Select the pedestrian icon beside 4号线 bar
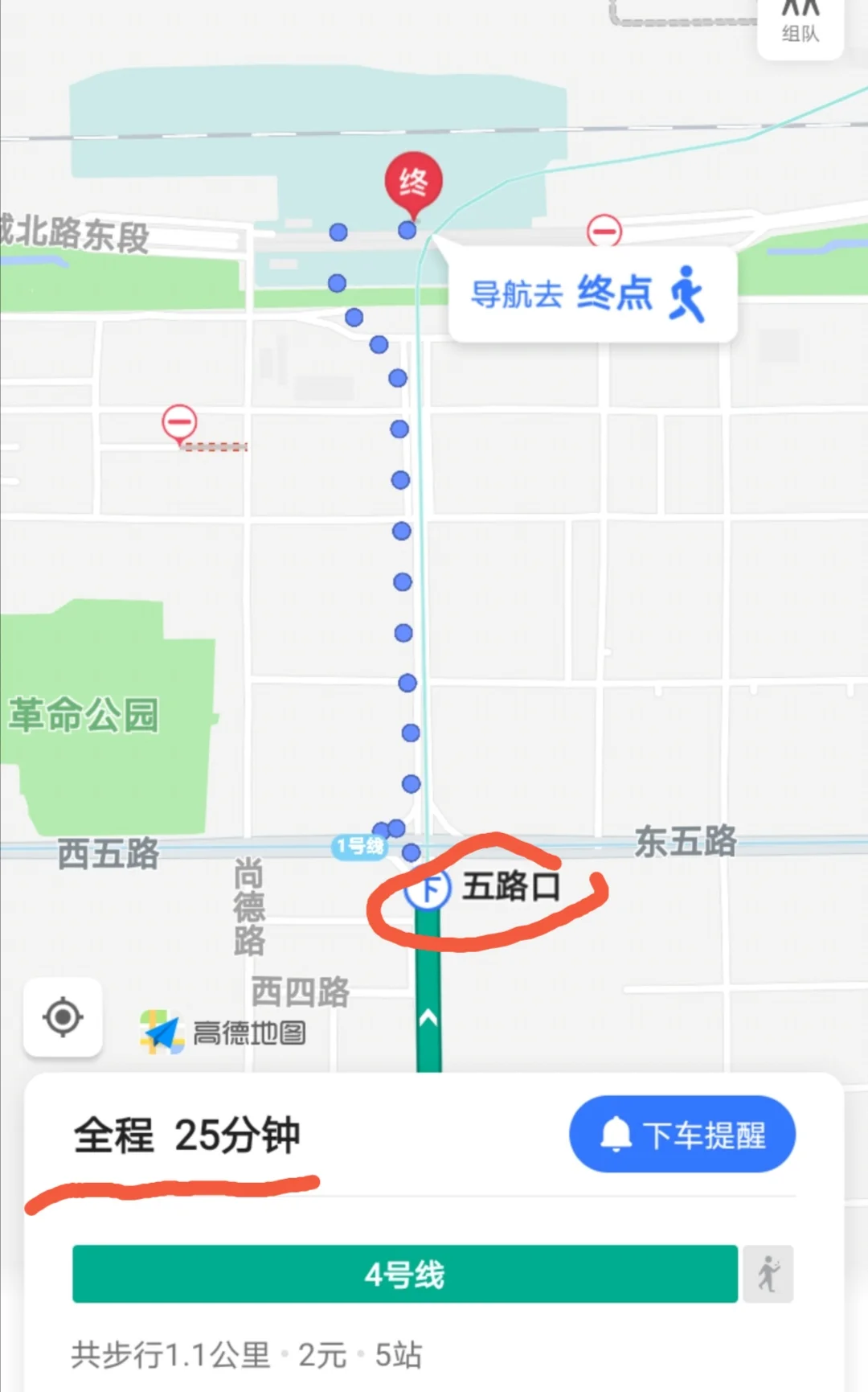 pos(769,1274)
